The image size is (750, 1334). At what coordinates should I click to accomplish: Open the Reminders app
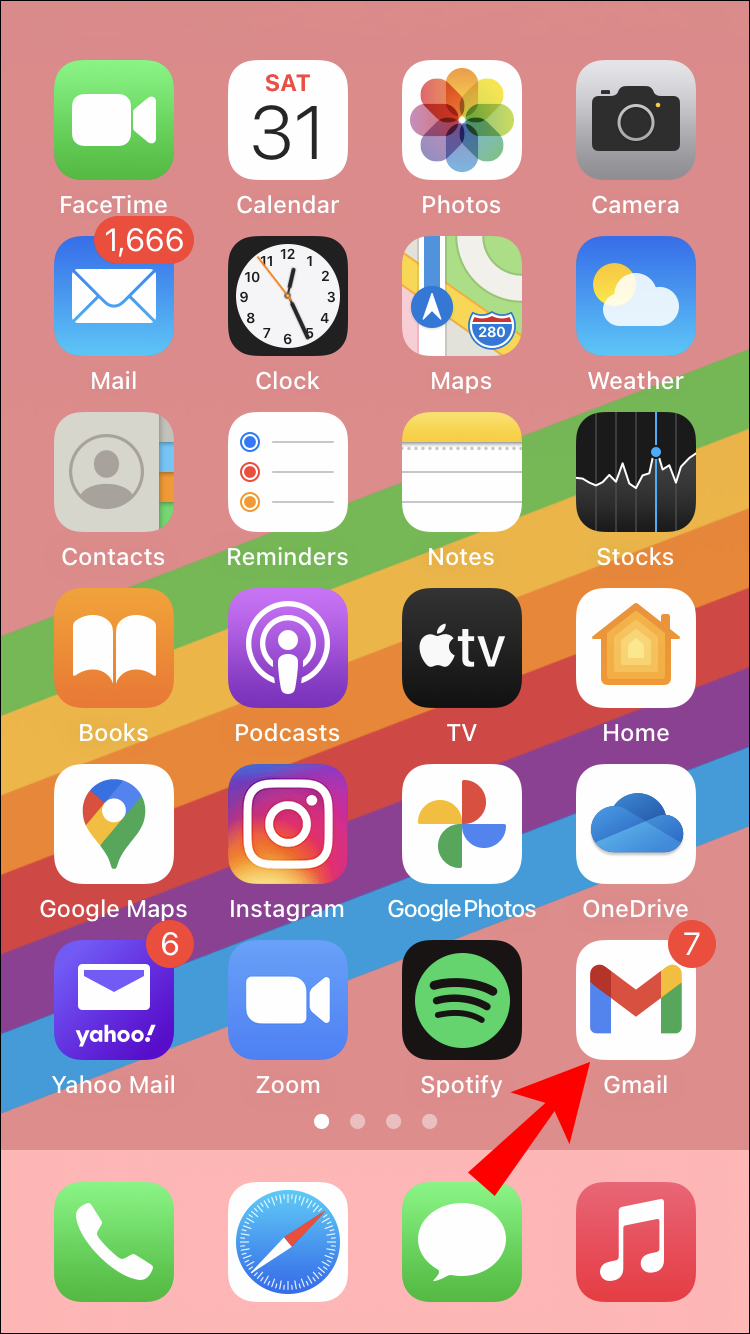(288, 472)
